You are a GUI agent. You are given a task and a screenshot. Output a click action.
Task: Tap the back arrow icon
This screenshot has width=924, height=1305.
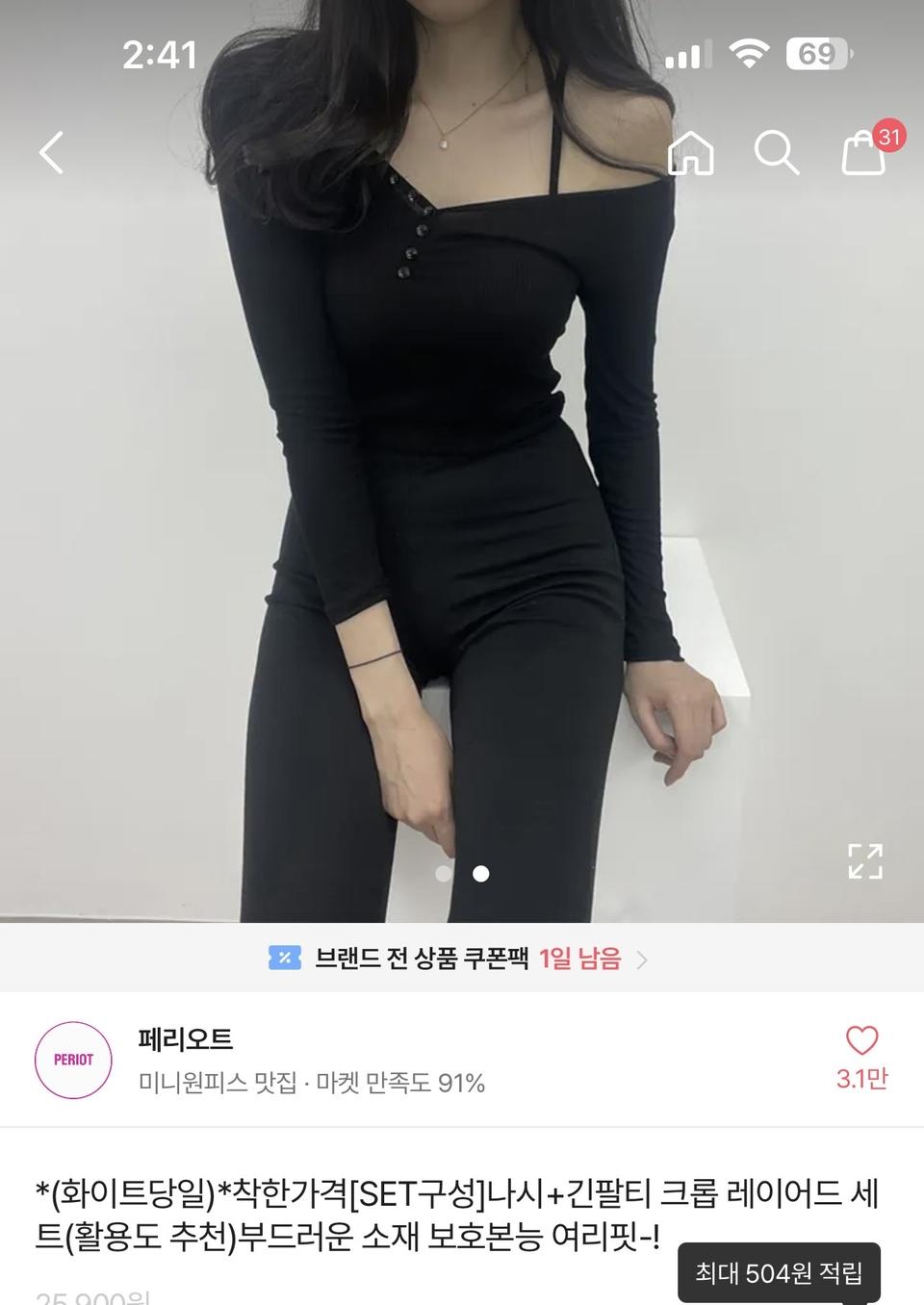point(49,152)
